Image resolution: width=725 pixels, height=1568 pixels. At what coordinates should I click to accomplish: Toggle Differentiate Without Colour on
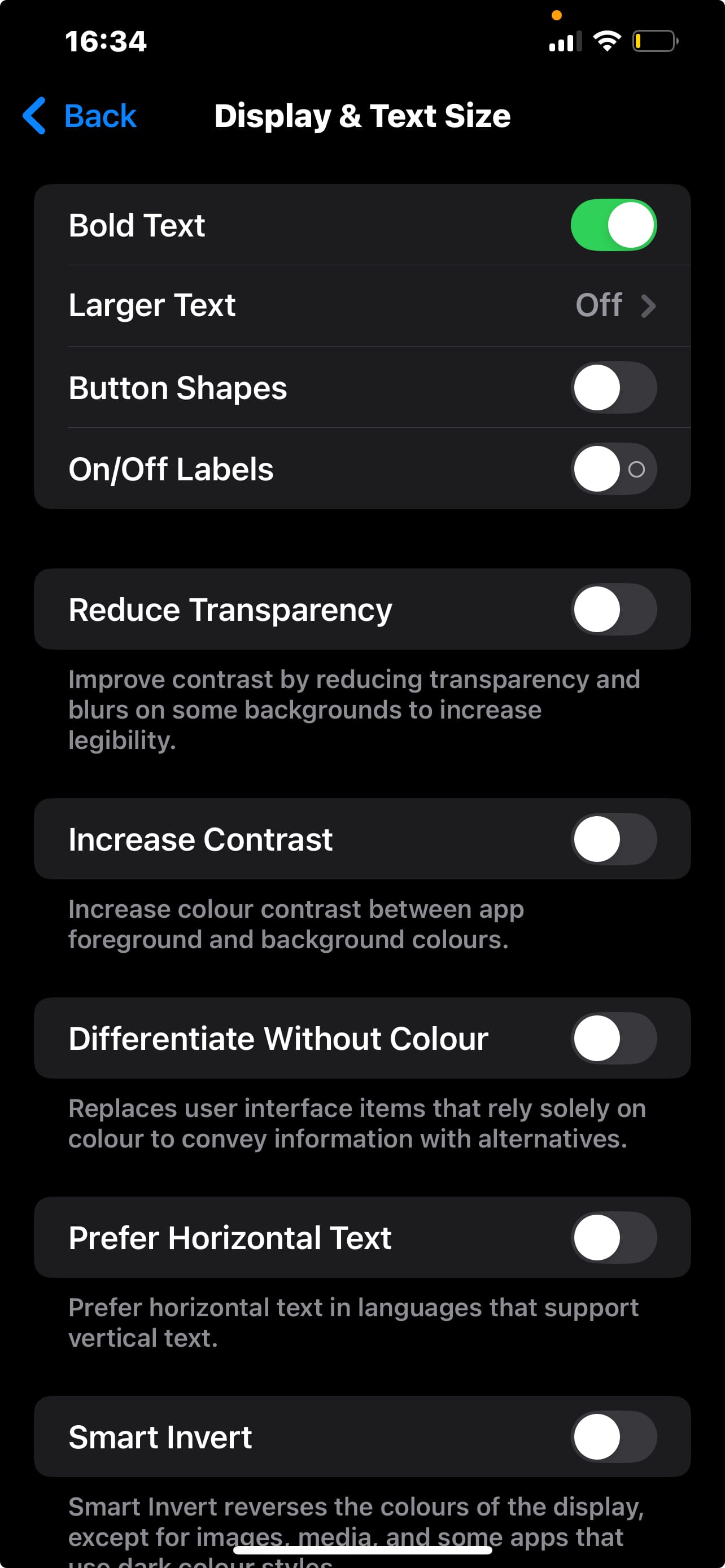[x=613, y=1038]
